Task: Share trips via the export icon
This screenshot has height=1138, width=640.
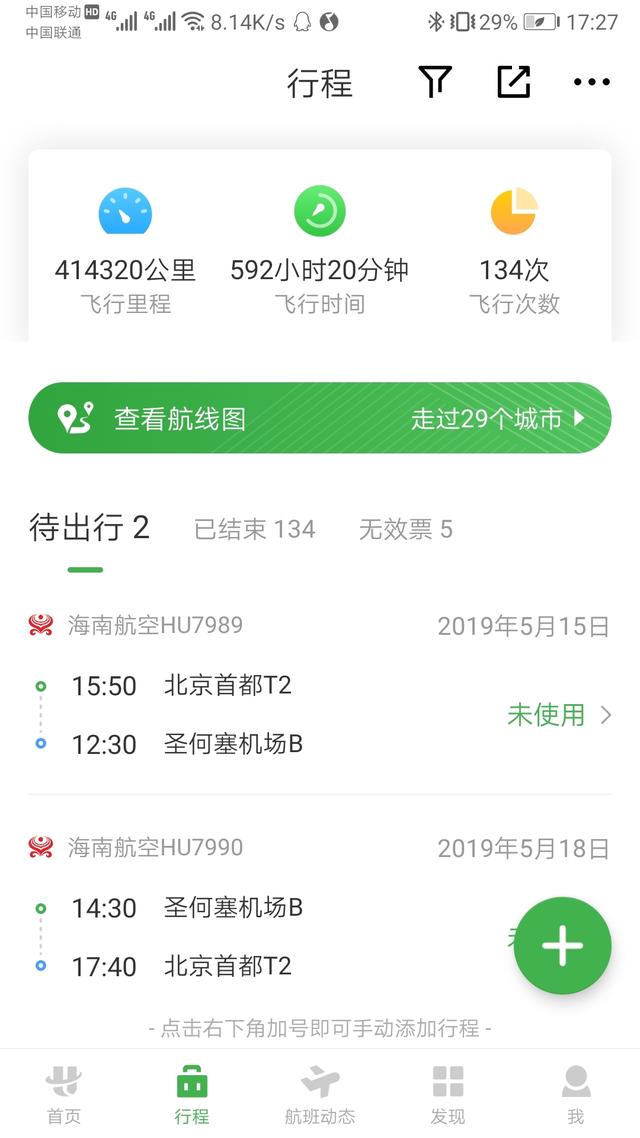Action: 513,82
